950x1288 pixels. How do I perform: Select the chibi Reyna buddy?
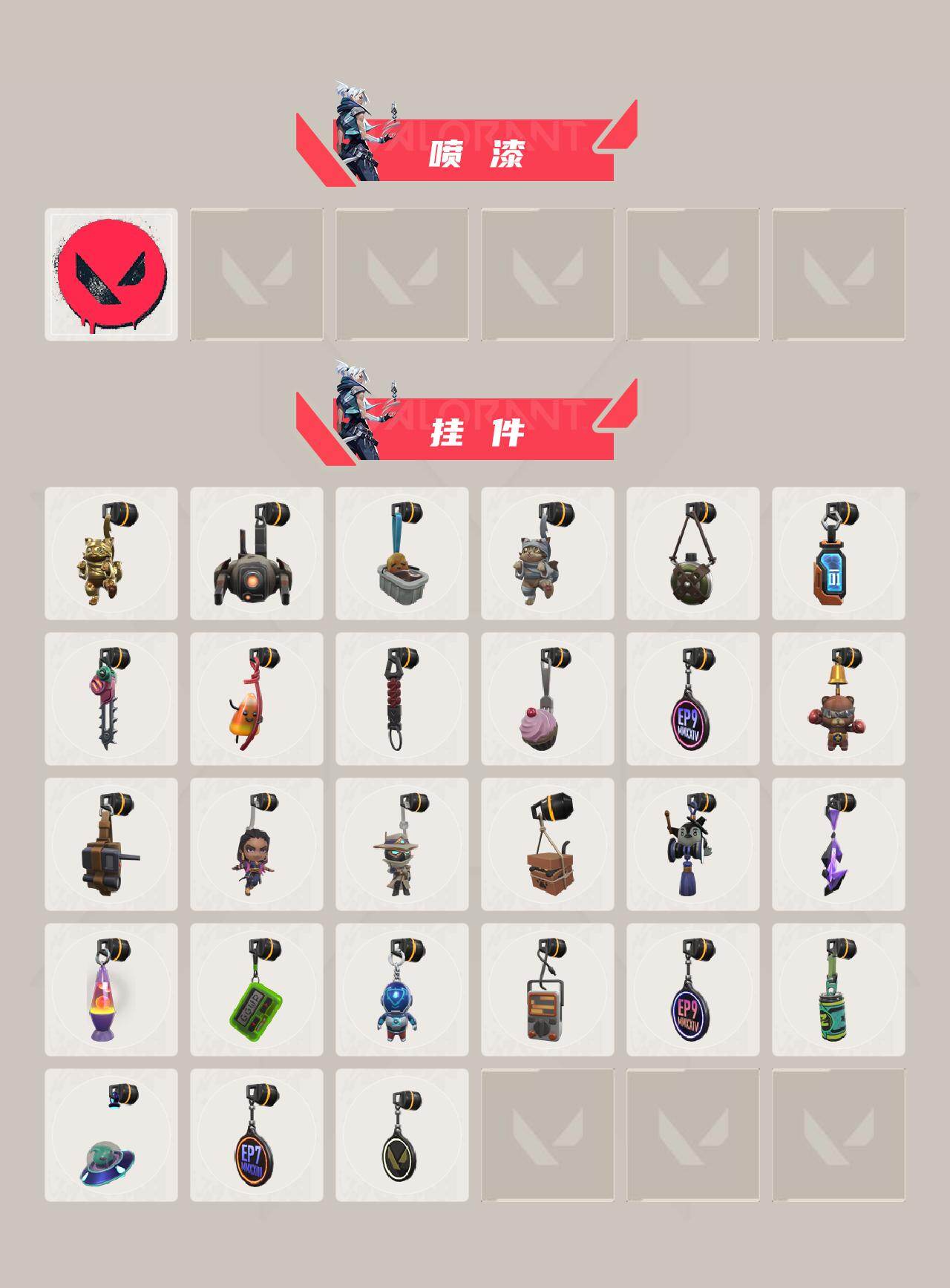pyautogui.click(x=256, y=850)
